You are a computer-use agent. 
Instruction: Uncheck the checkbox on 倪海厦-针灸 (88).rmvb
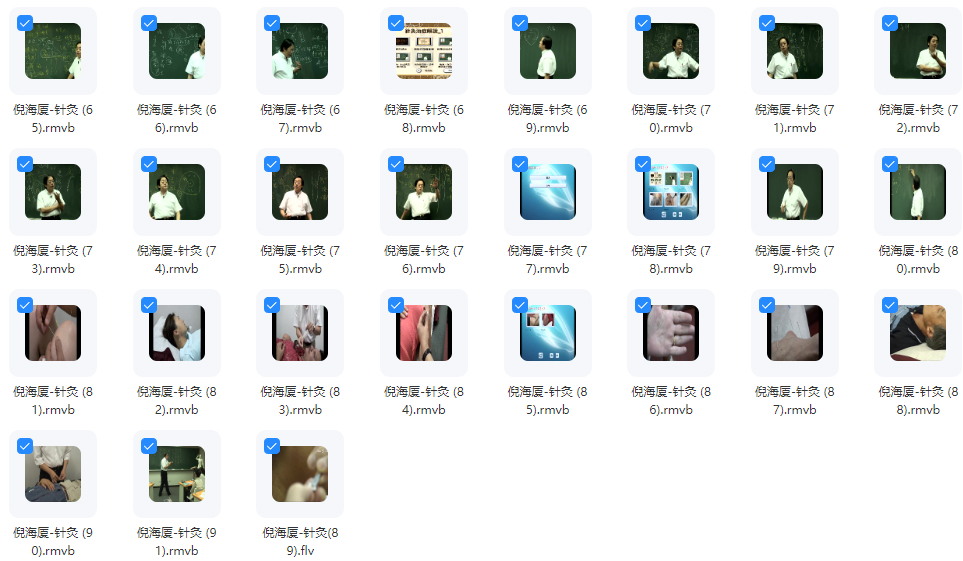(x=889, y=305)
